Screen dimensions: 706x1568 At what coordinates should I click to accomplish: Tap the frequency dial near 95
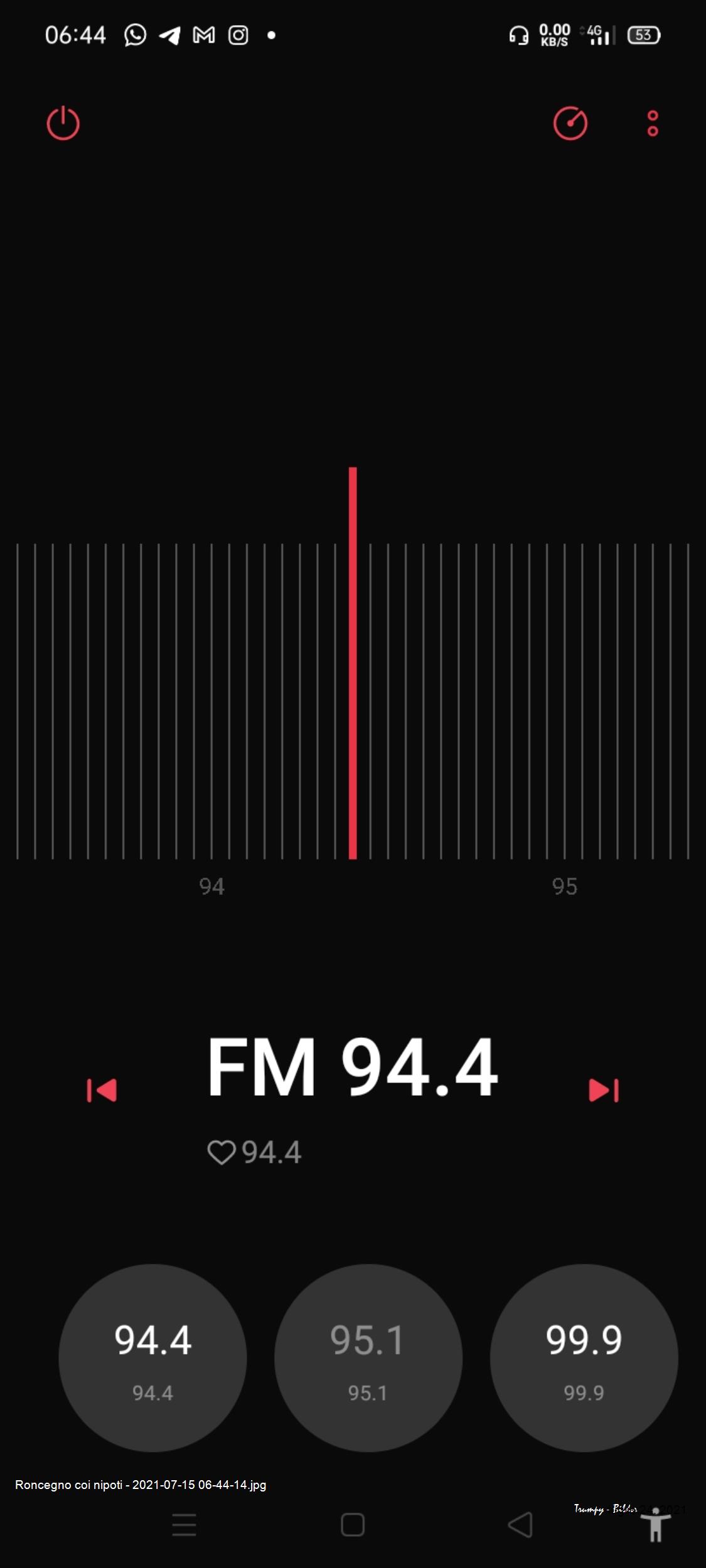564,701
